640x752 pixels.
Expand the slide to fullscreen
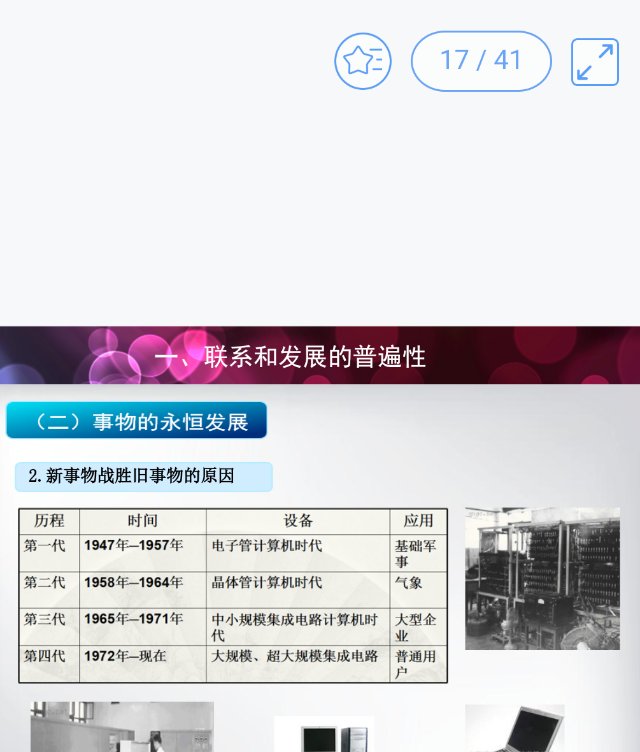point(595,62)
